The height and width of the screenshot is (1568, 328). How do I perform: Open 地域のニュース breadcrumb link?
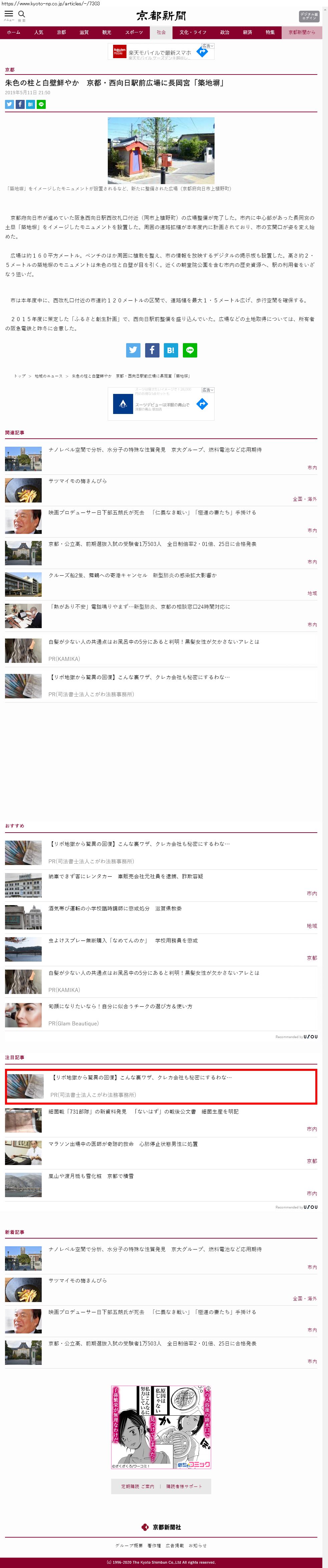point(49,376)
